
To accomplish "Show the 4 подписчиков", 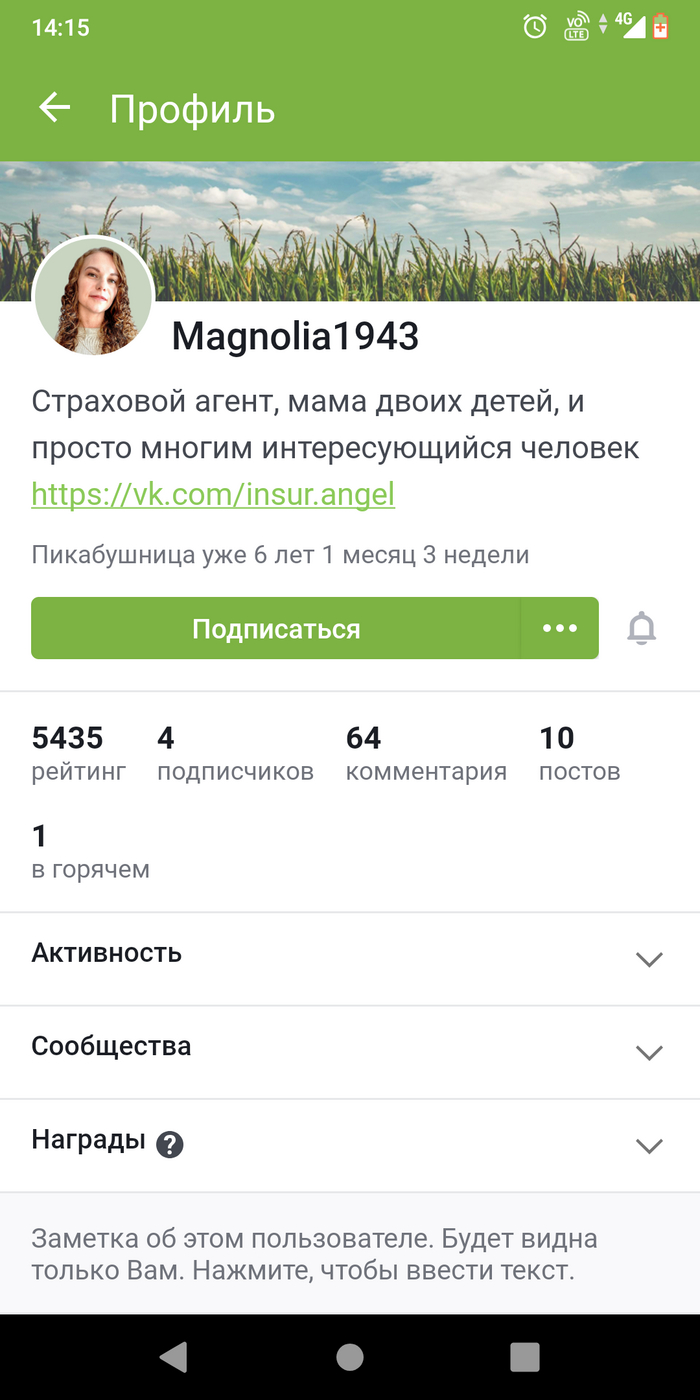I will click(235, 754).
